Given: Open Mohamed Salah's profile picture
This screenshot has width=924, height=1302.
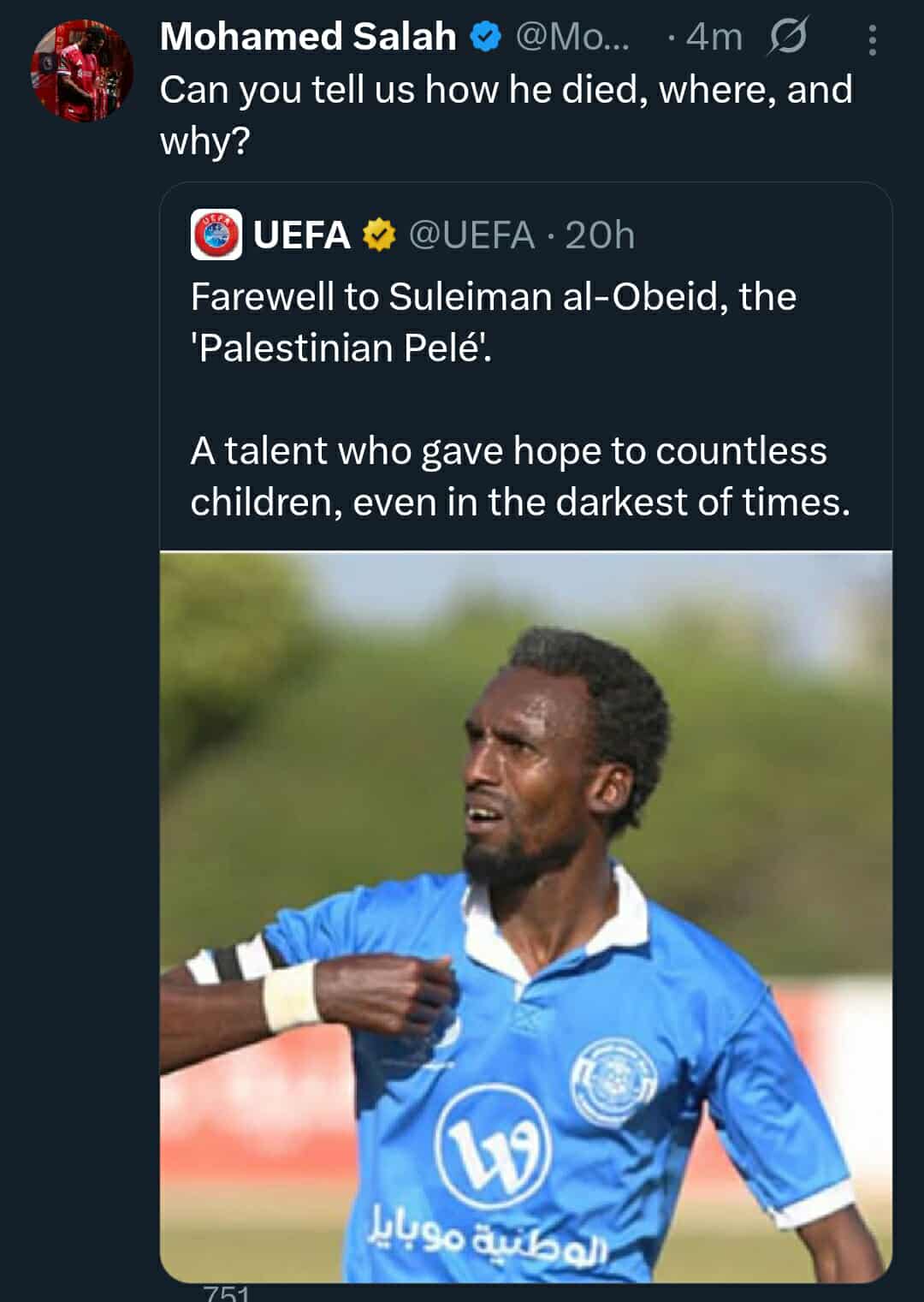Looking at the screenshot, I should coord(82,71).
